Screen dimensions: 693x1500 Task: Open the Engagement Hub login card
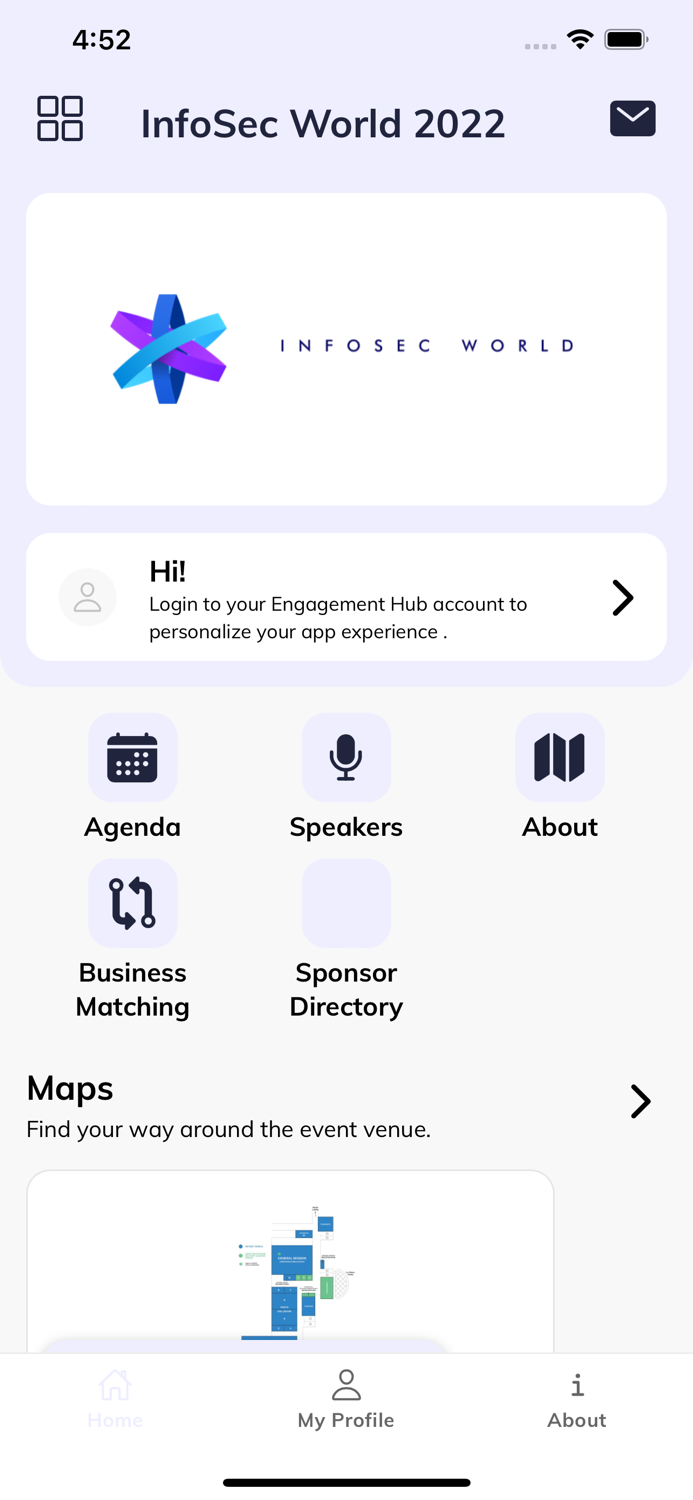[346, 597]
